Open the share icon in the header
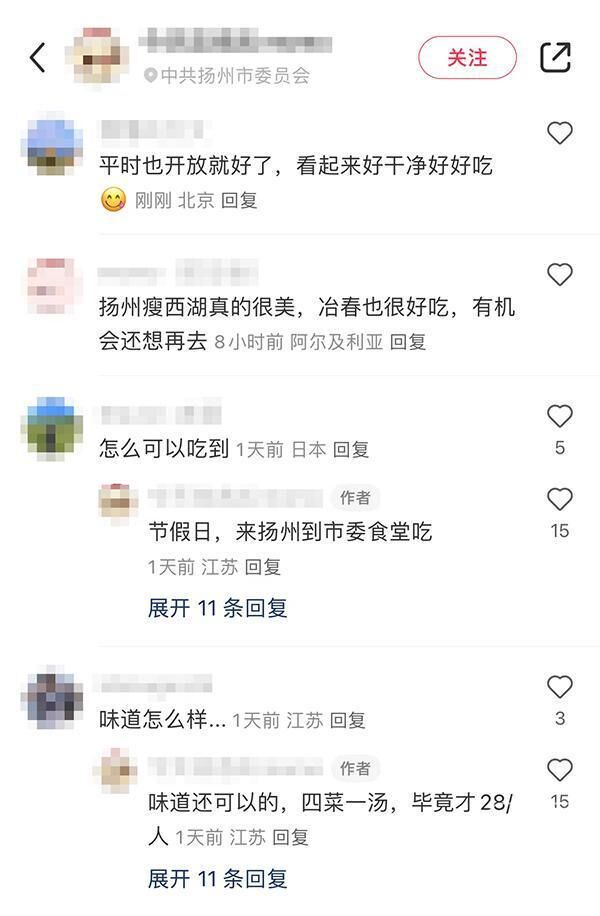 point(555,58)
